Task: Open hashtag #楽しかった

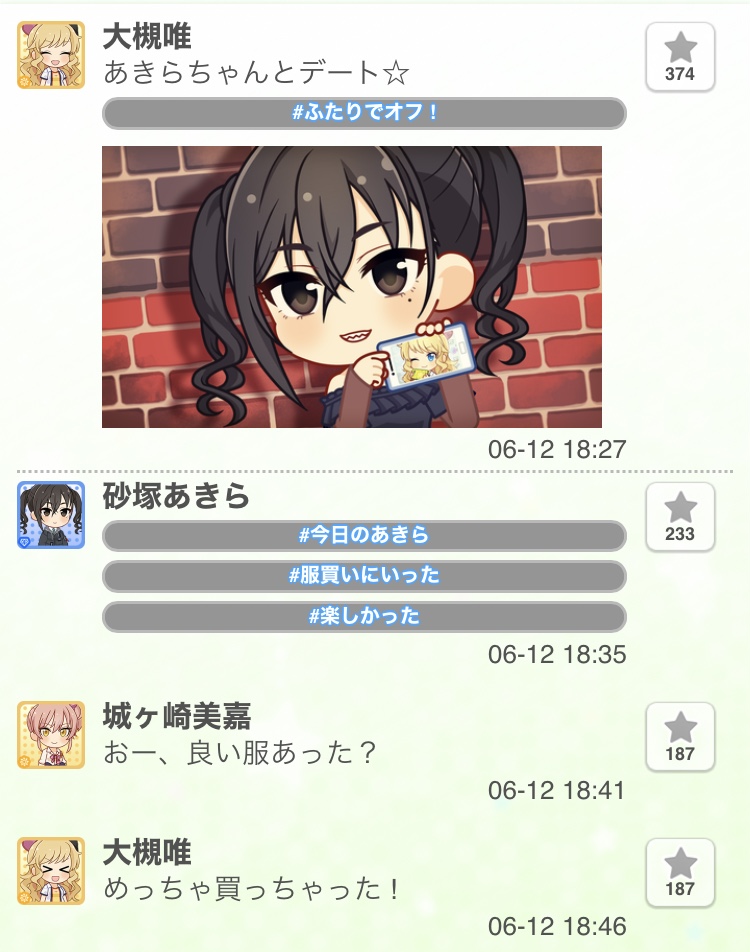Action: pyautogui.click(x=364, y=616)
